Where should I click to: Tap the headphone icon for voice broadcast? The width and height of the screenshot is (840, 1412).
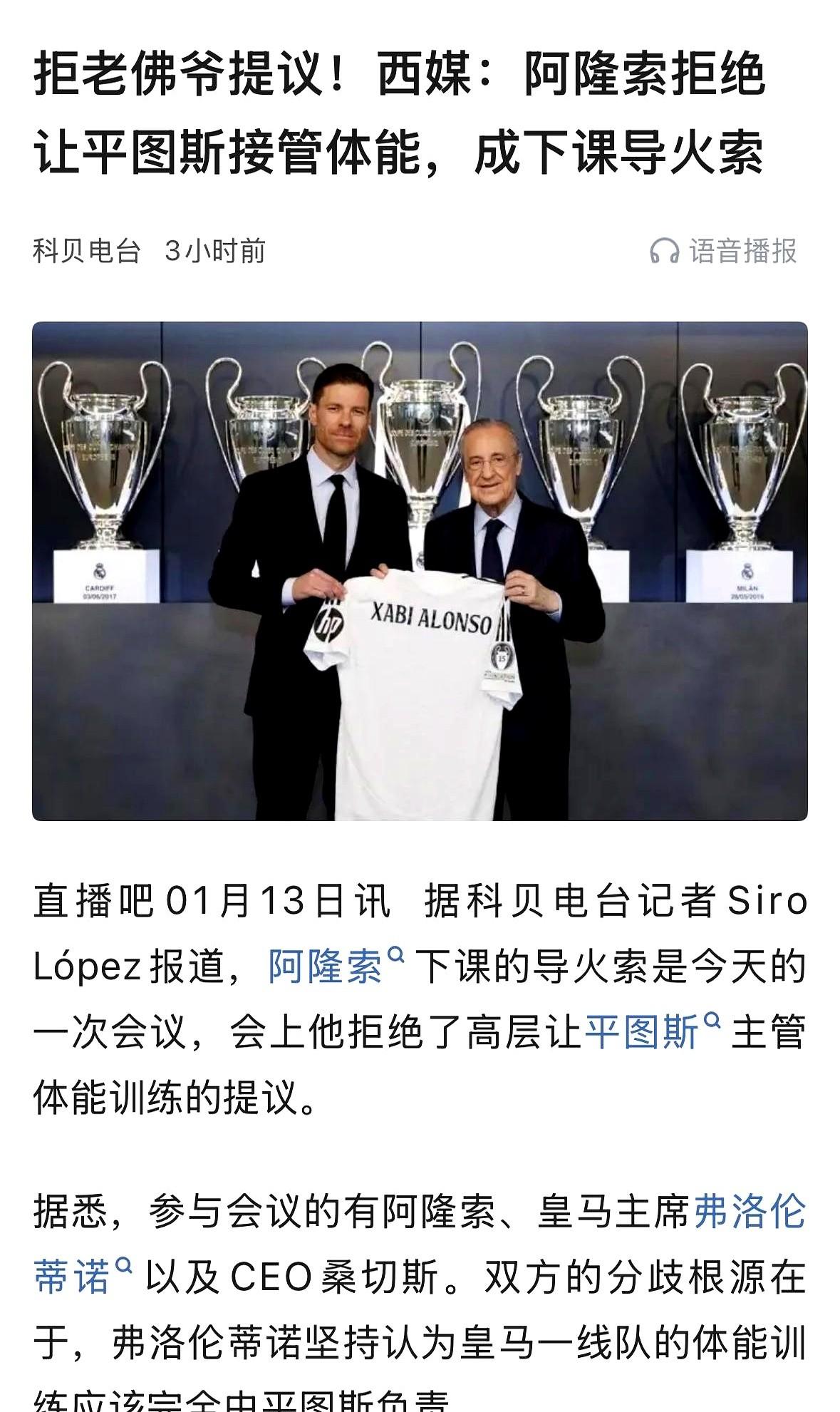tap(663, 251)
